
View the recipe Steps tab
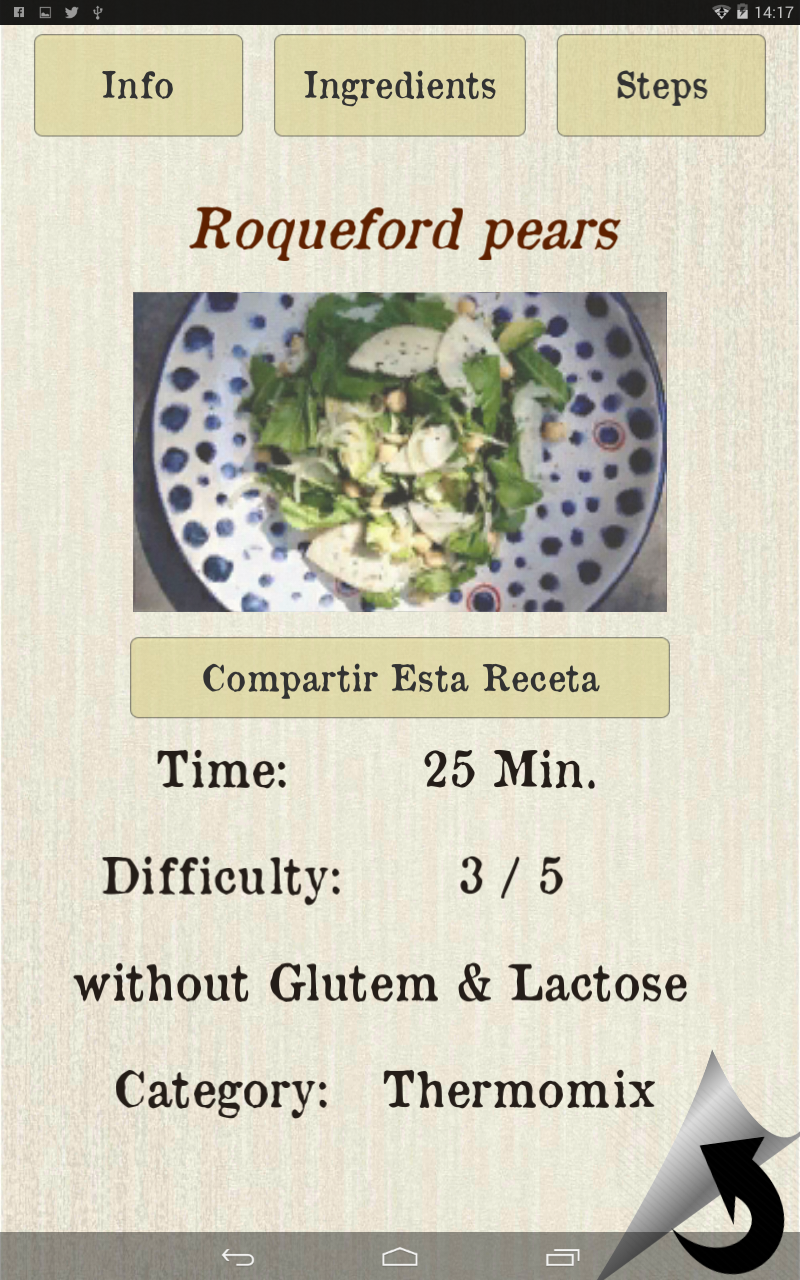[661, 86]
